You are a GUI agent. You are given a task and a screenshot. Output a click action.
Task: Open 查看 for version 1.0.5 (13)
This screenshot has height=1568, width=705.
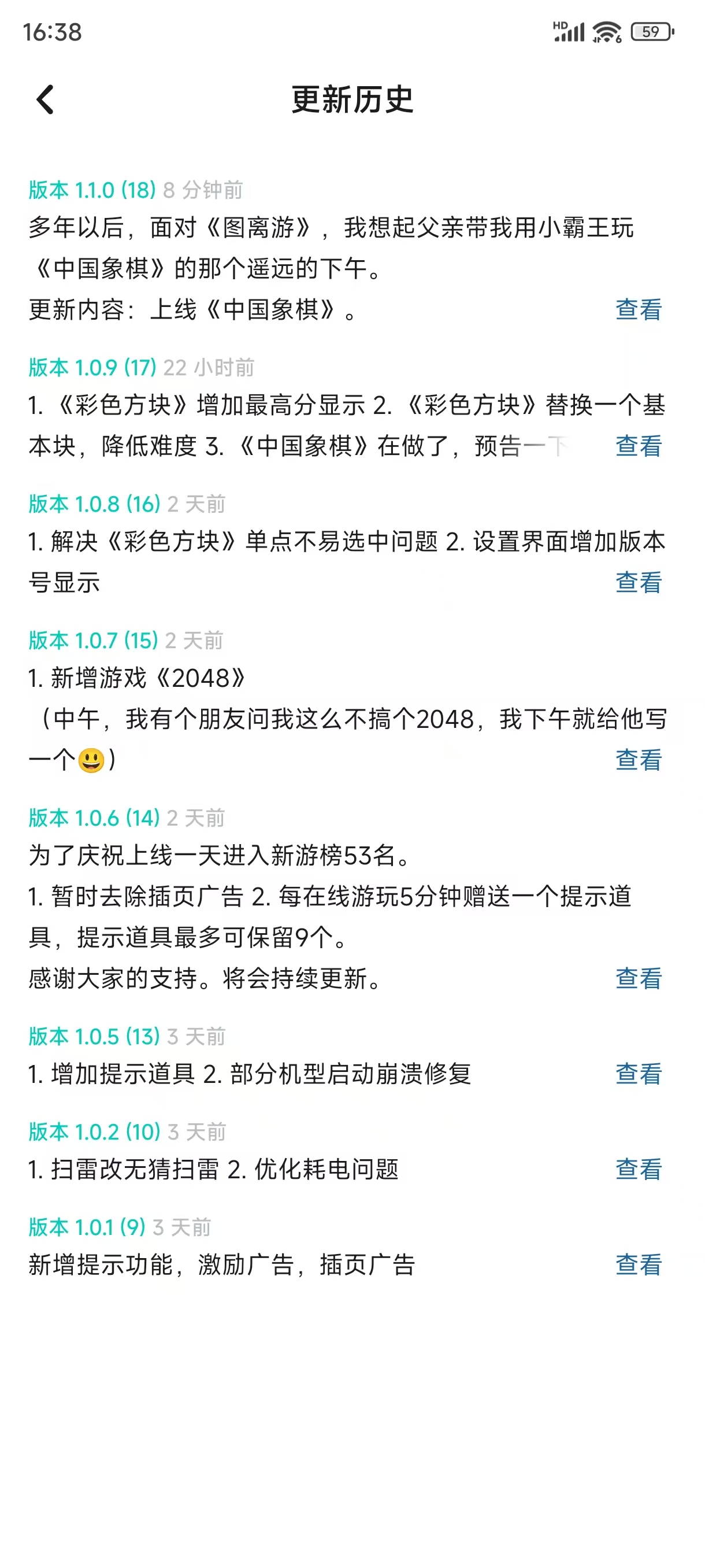(638, 1074)
